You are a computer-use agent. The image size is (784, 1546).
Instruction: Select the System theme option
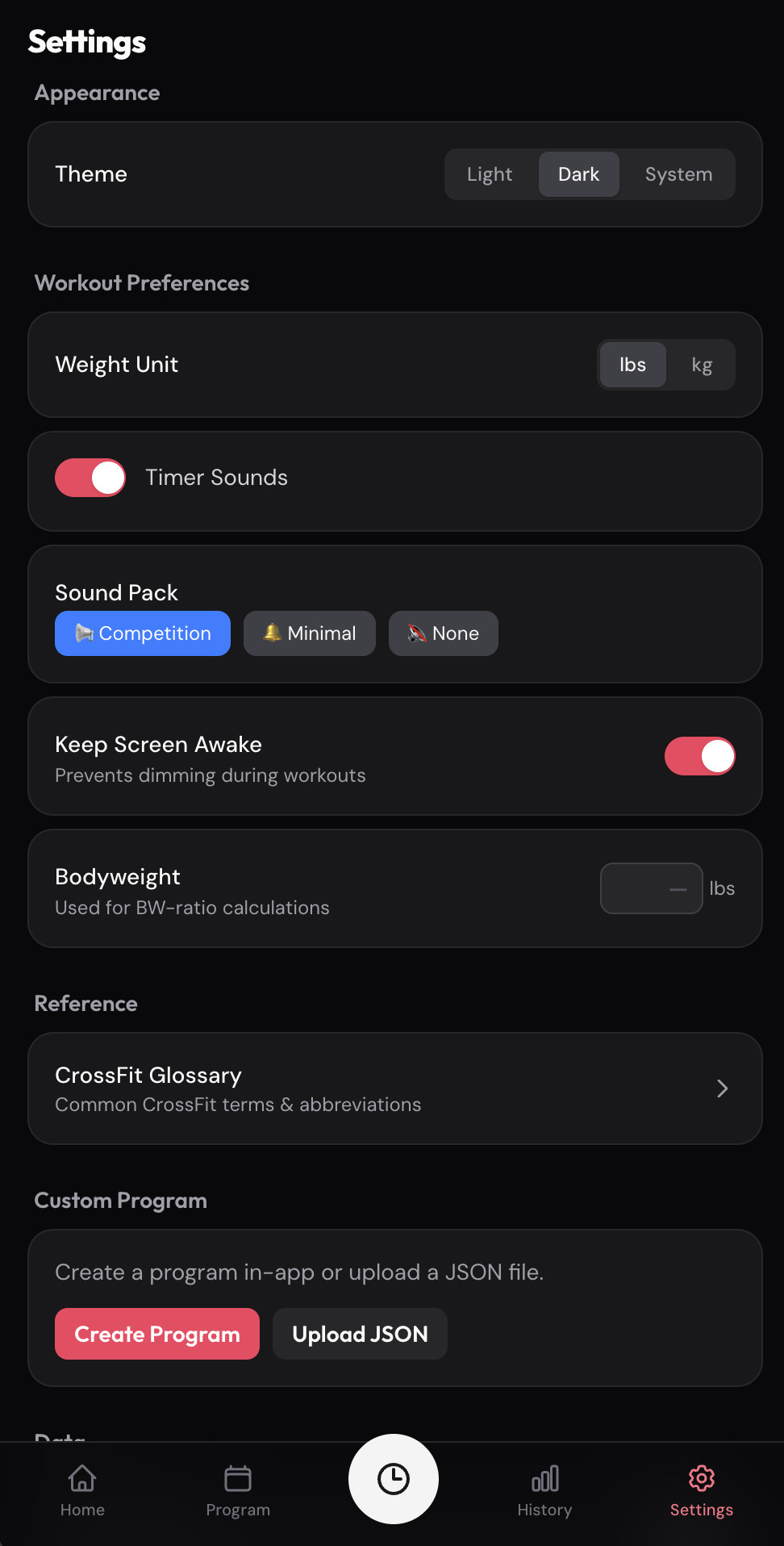tap(678, 174)
